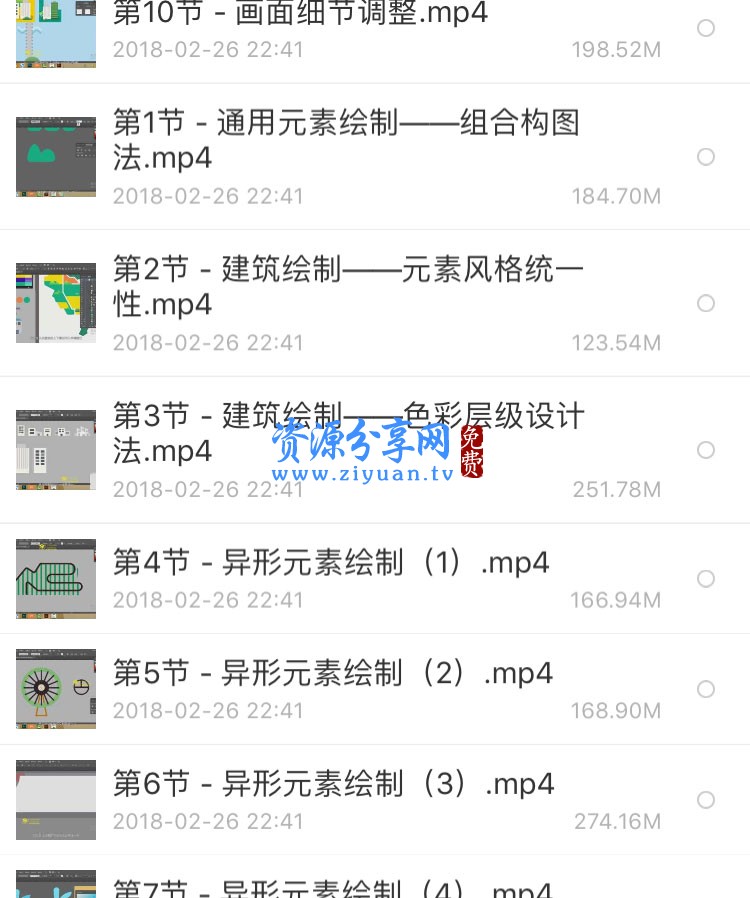Image resolution: width=750 pixels, height=898 pixels.
Task: Check the circle for 第5节 video
Action: pyautogui.click(x=706, y=689)
